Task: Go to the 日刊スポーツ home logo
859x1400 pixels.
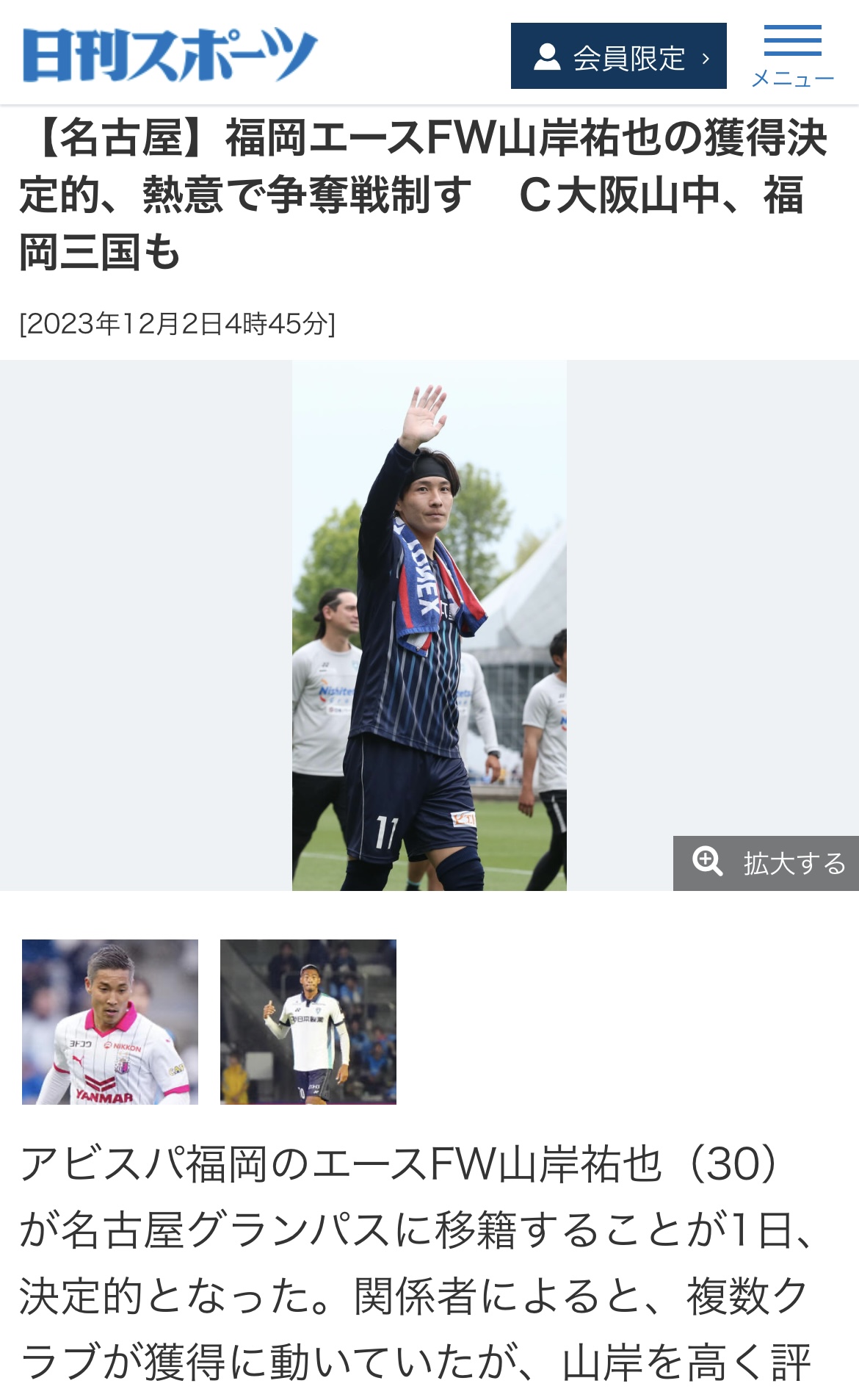Action: (x=170, y=55)
